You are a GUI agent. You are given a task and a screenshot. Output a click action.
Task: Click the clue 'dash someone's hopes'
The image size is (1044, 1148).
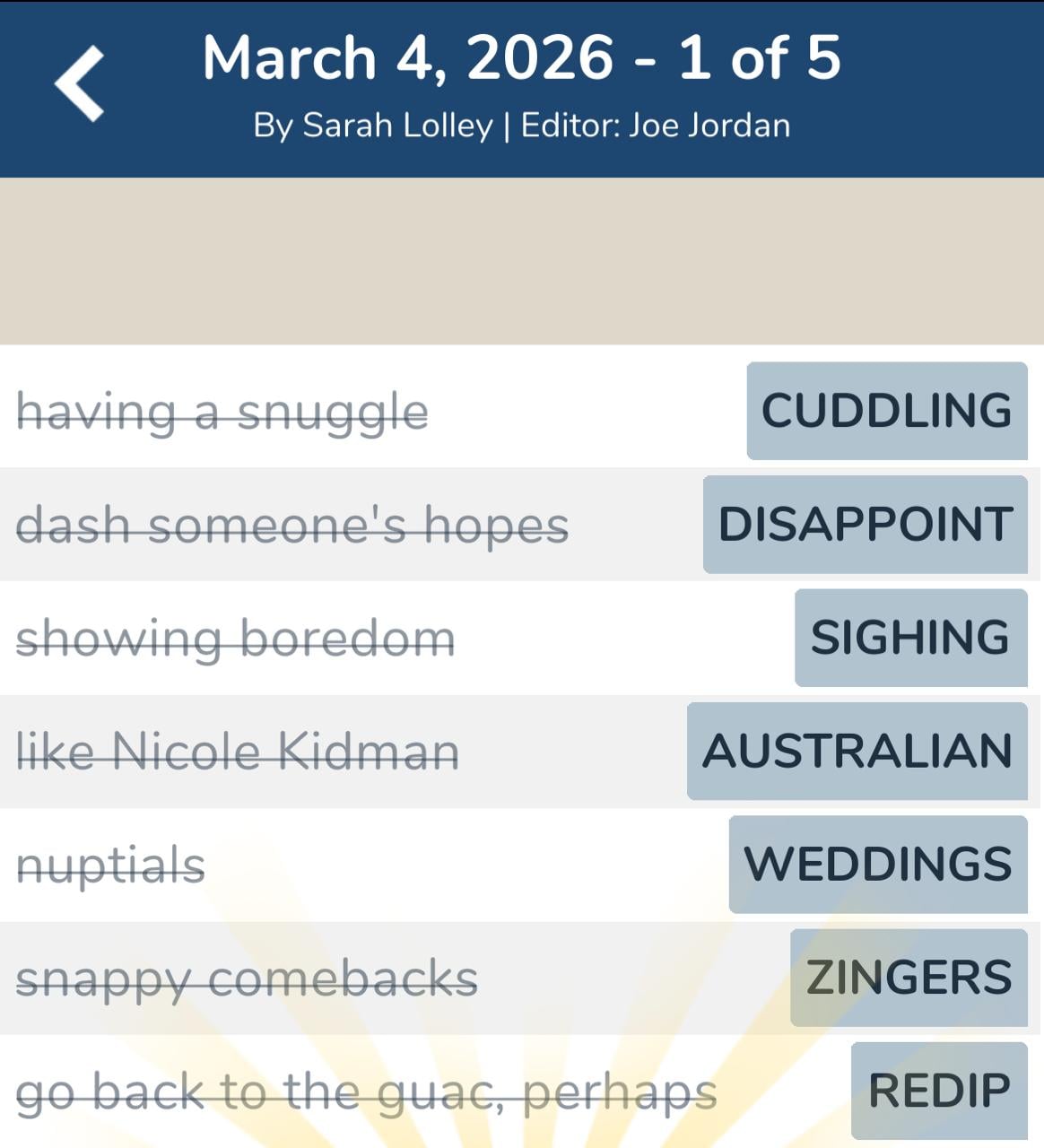[293, 526]
